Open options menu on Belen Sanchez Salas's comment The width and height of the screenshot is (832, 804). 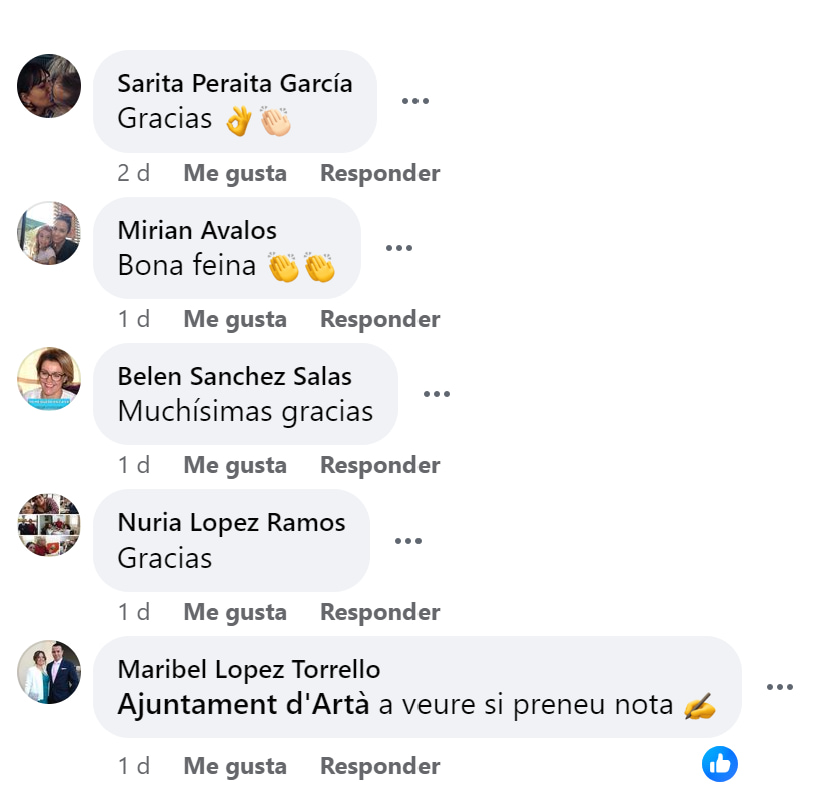437,394
